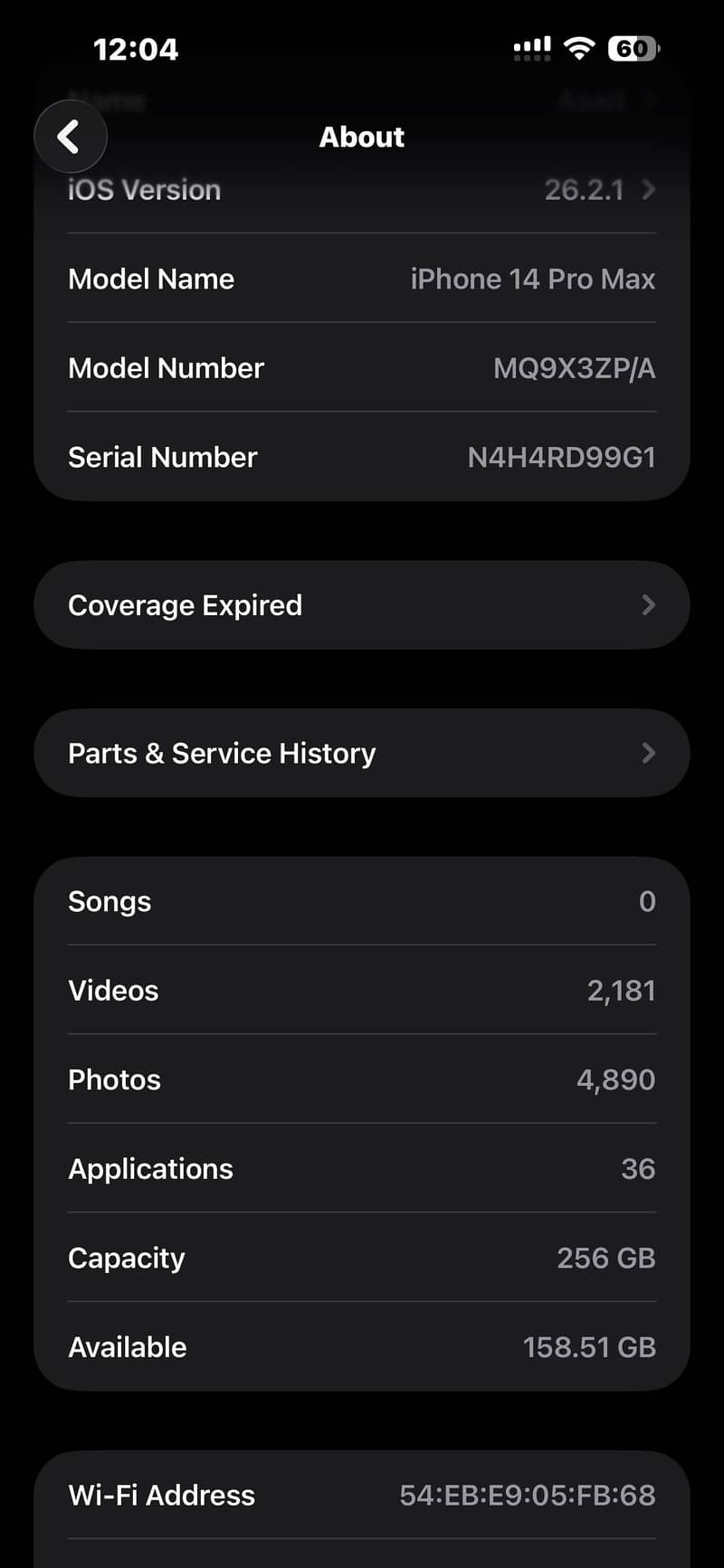Viewport: 724px width, 1568px height.
Task: View Parts & Service History
Action: coord(362,754)
